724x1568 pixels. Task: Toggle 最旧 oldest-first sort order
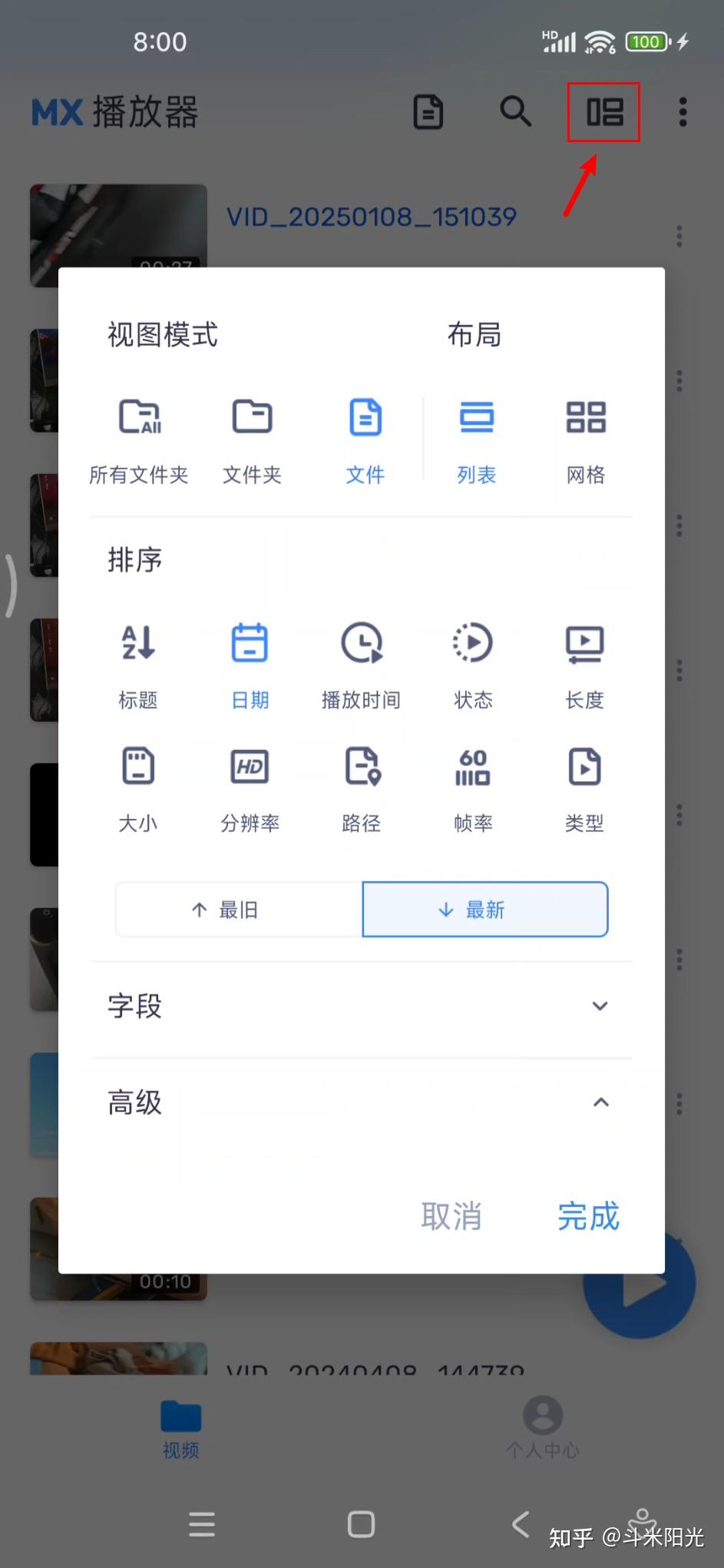tap(238, 910)
